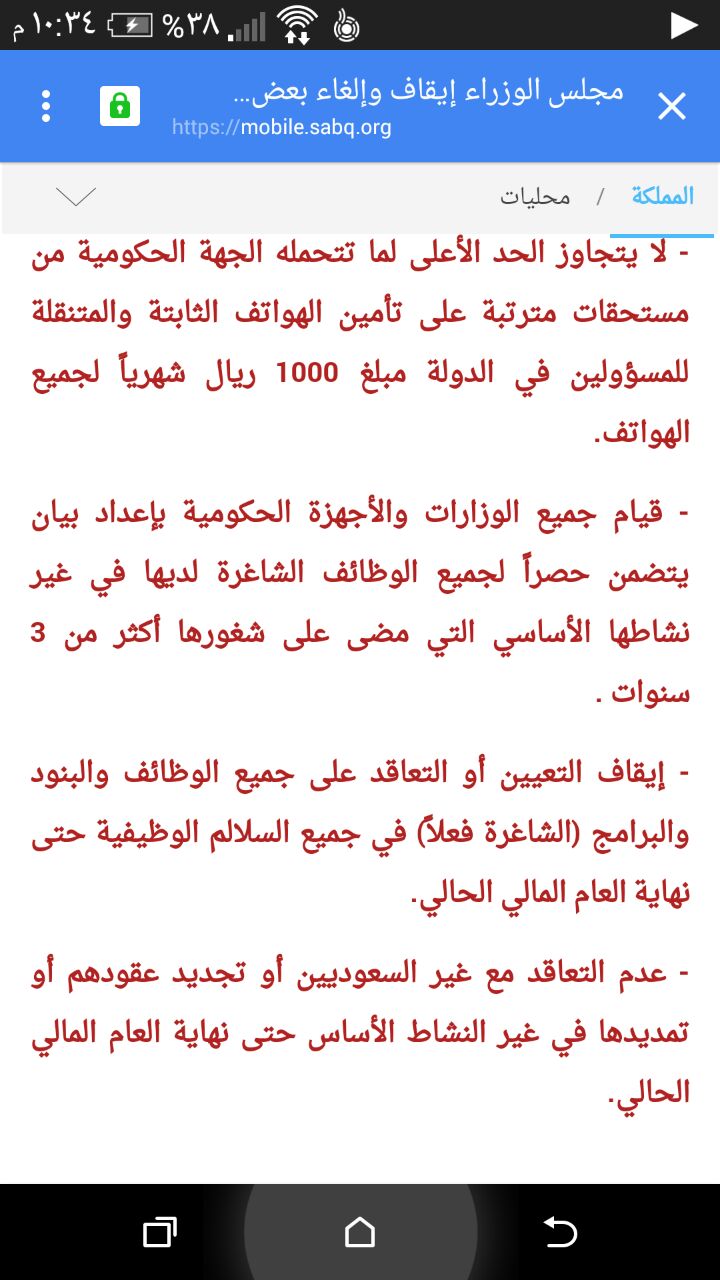Open the محليات section

click(535, 196)
